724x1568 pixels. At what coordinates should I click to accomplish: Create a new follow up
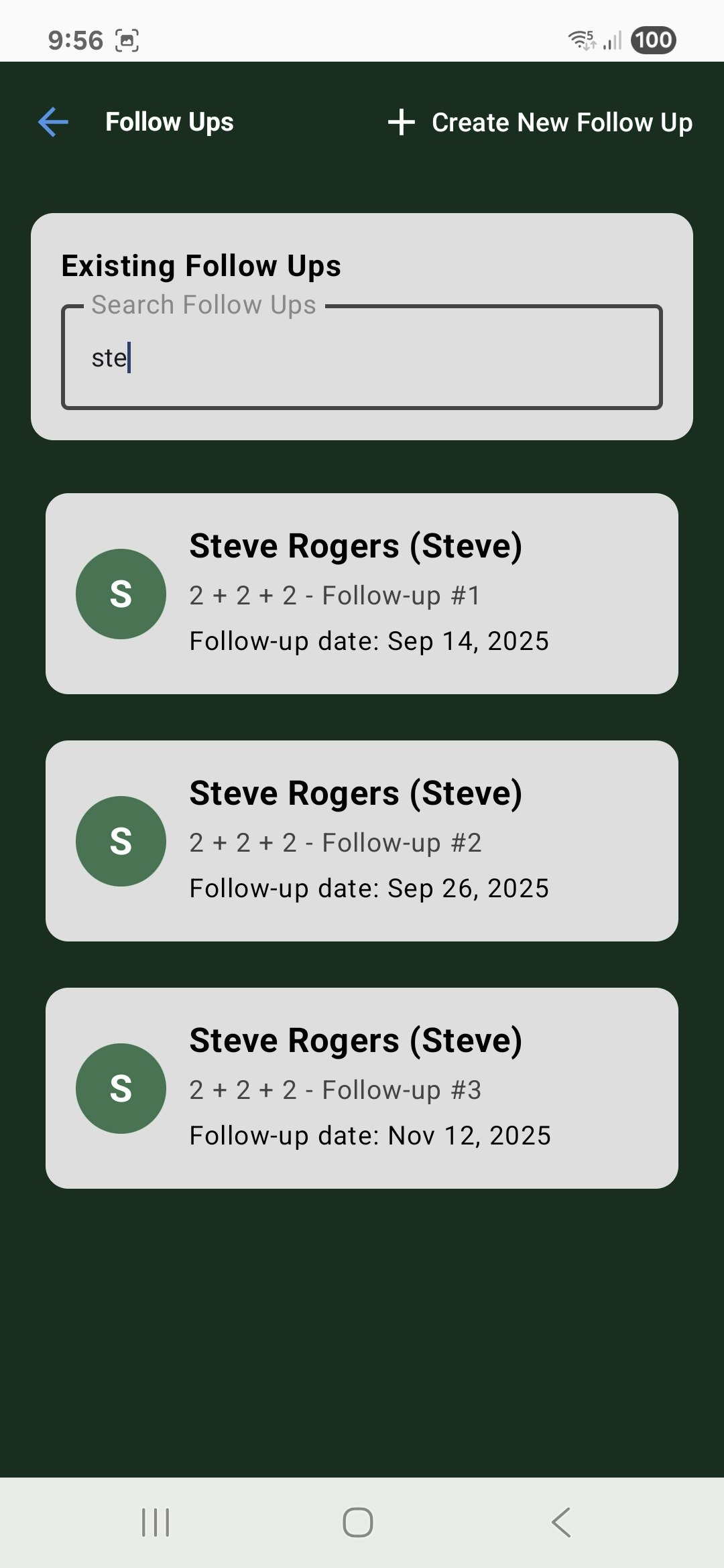tap(540, 122)
